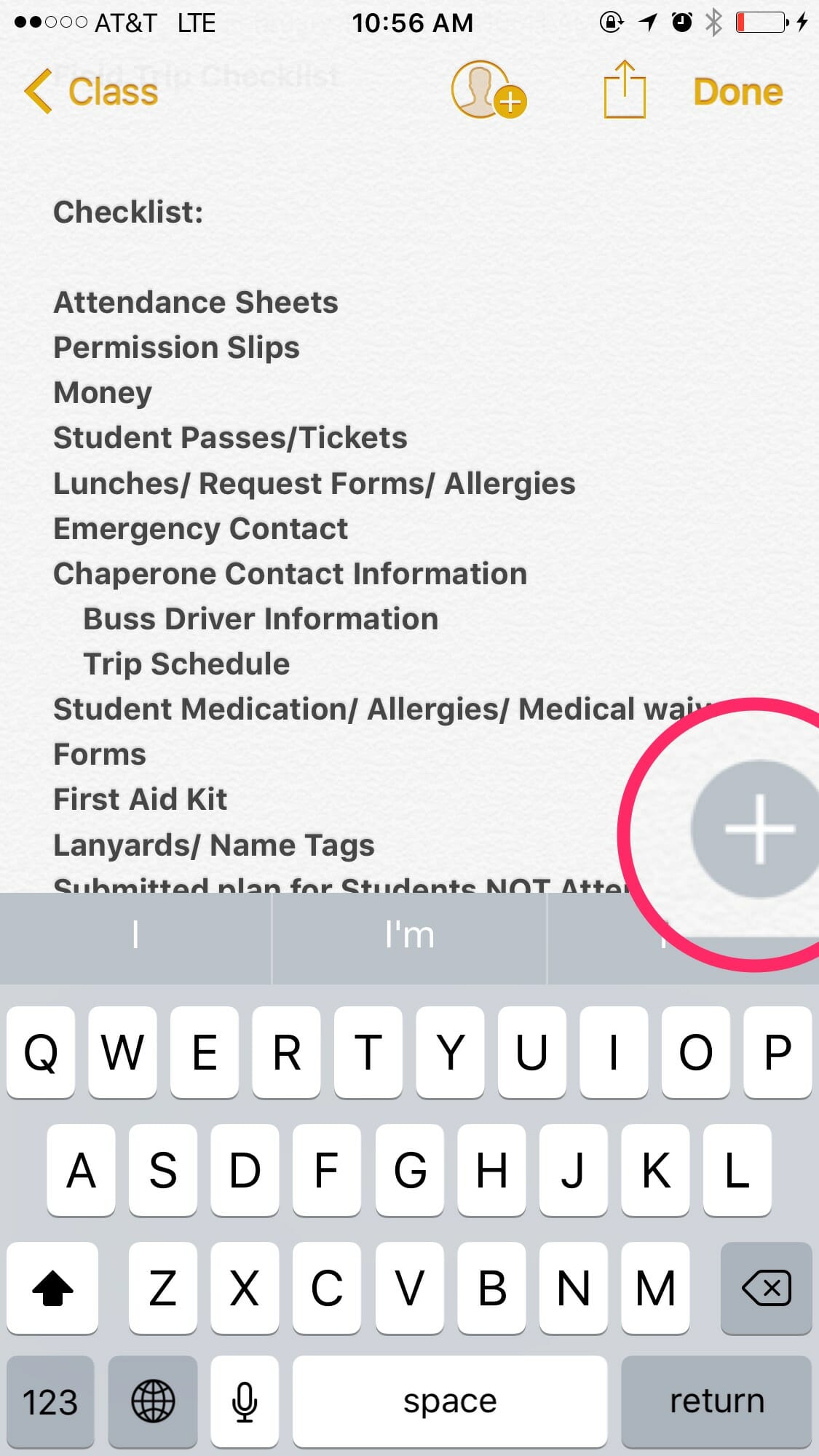Delete a character with backspace
This screenshot has height=1456, width=819.
coord(766,1288)
